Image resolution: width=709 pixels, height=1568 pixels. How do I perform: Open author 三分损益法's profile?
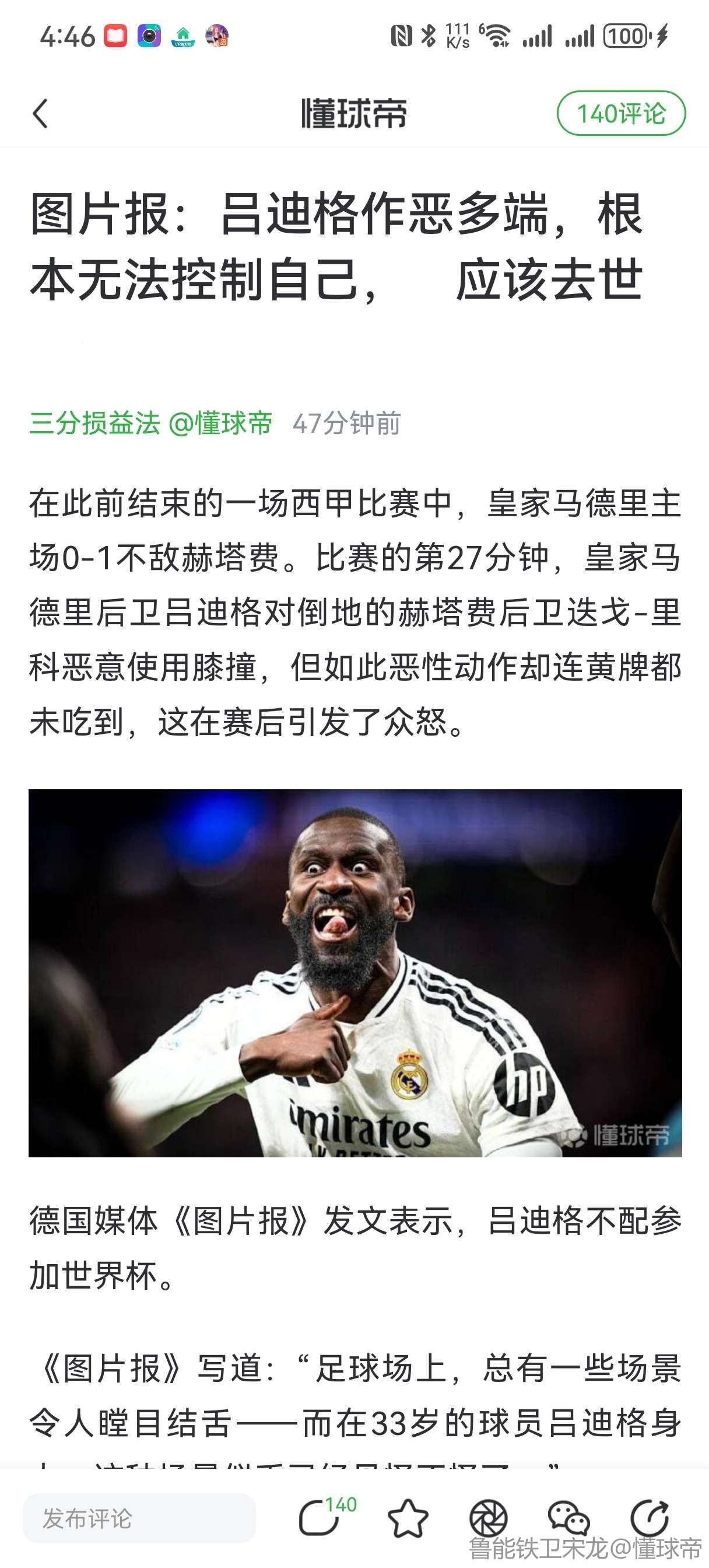point(95,423)
